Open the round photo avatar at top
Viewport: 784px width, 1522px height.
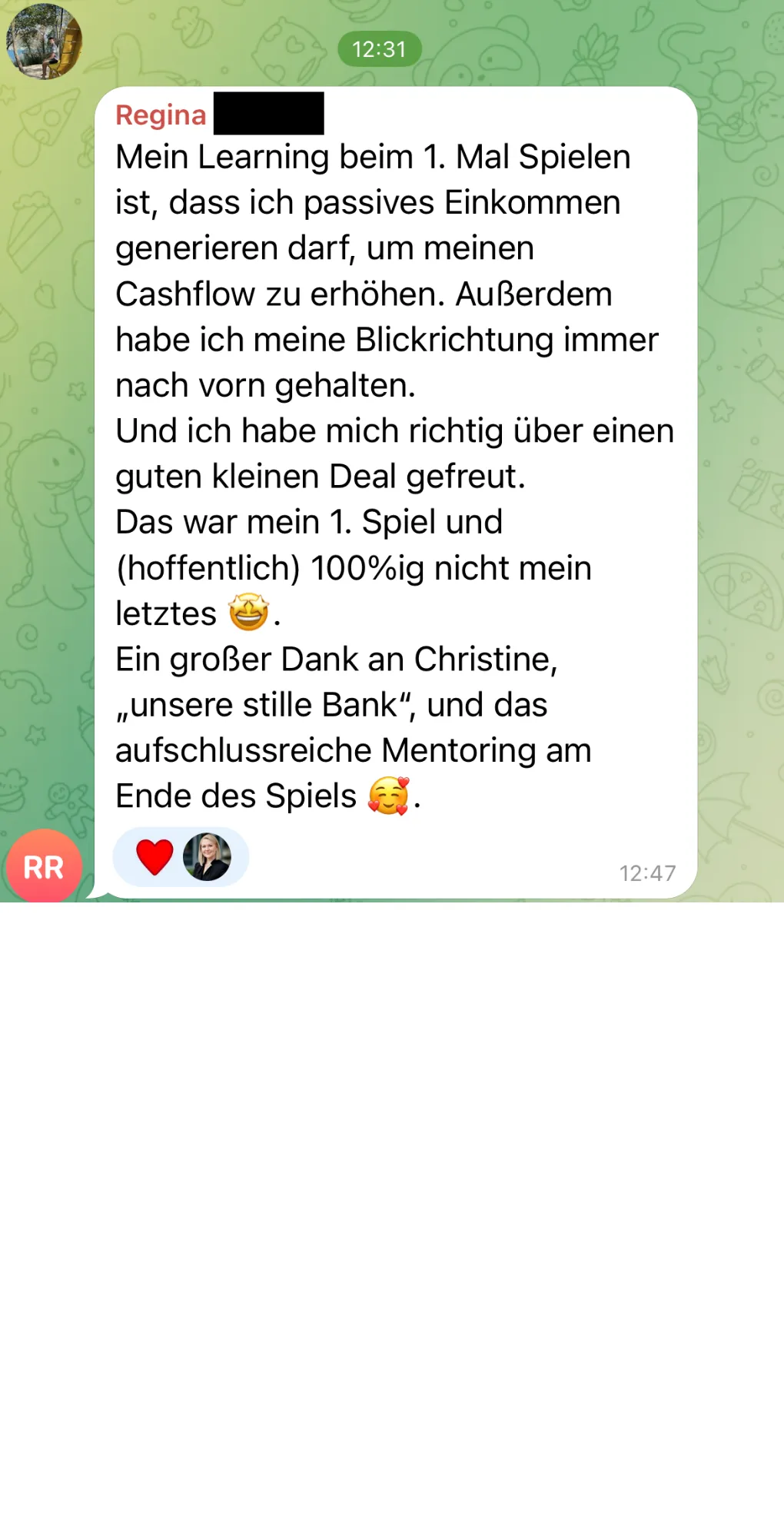(44, 42)
